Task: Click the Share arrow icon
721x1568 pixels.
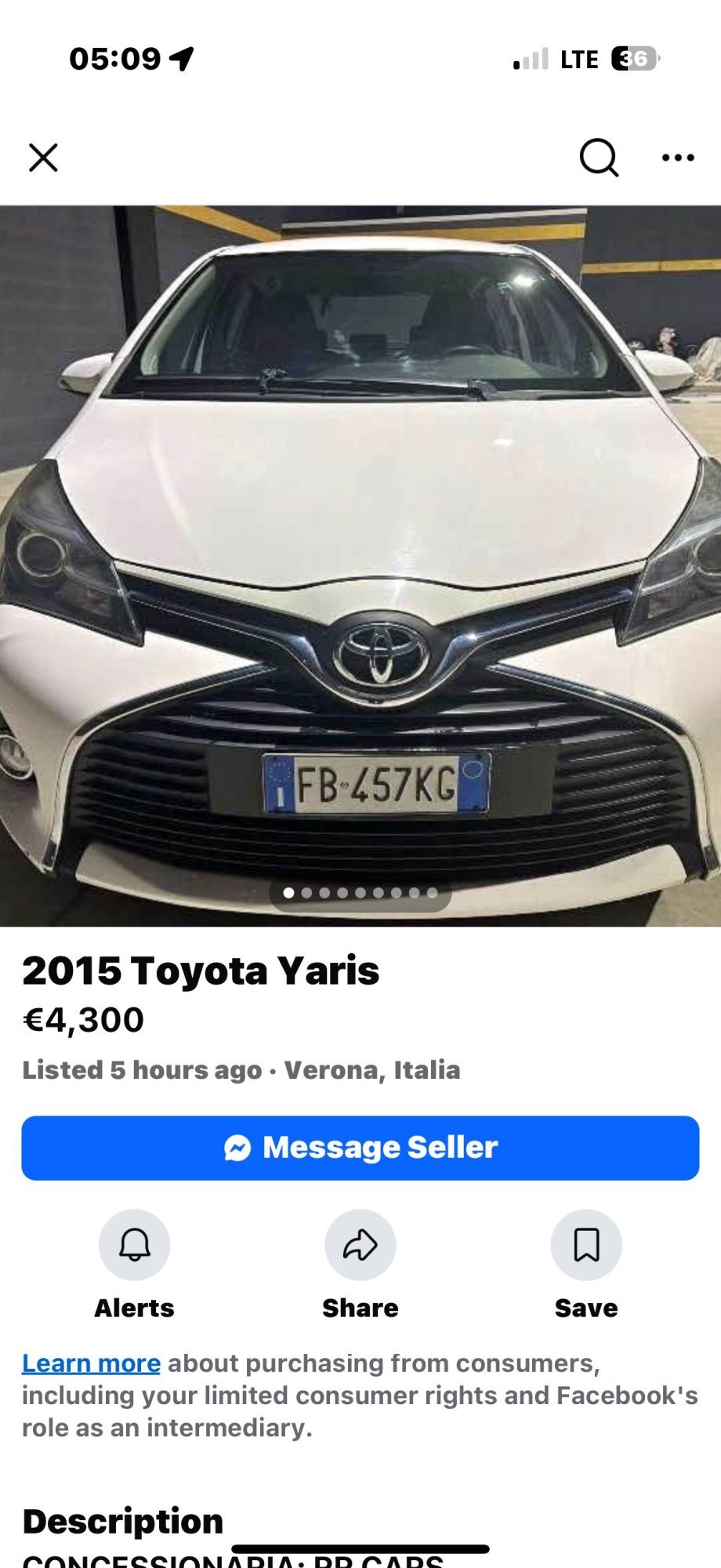Action: point(360,1244)
